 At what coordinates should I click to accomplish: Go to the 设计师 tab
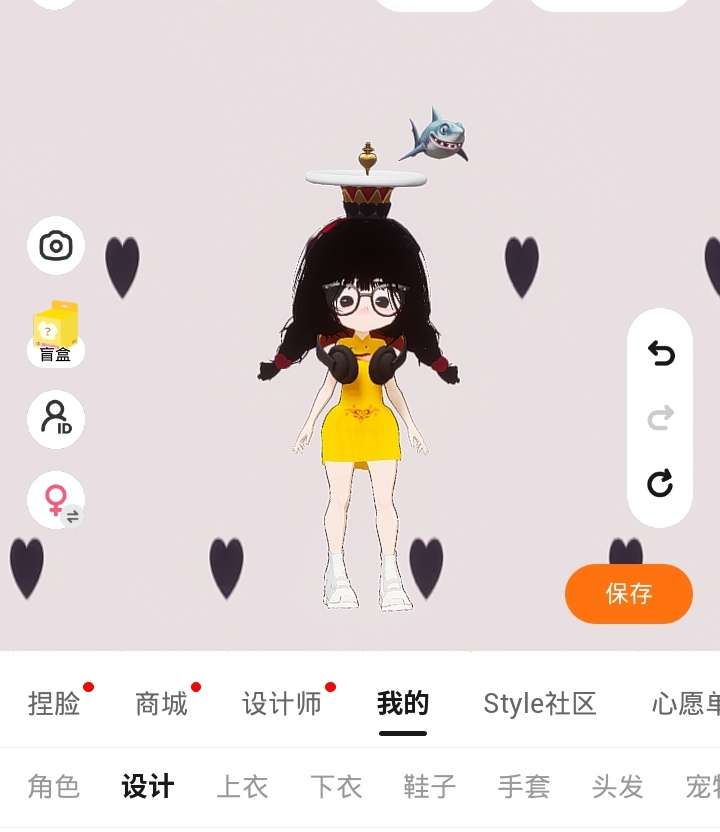[282, 704]
